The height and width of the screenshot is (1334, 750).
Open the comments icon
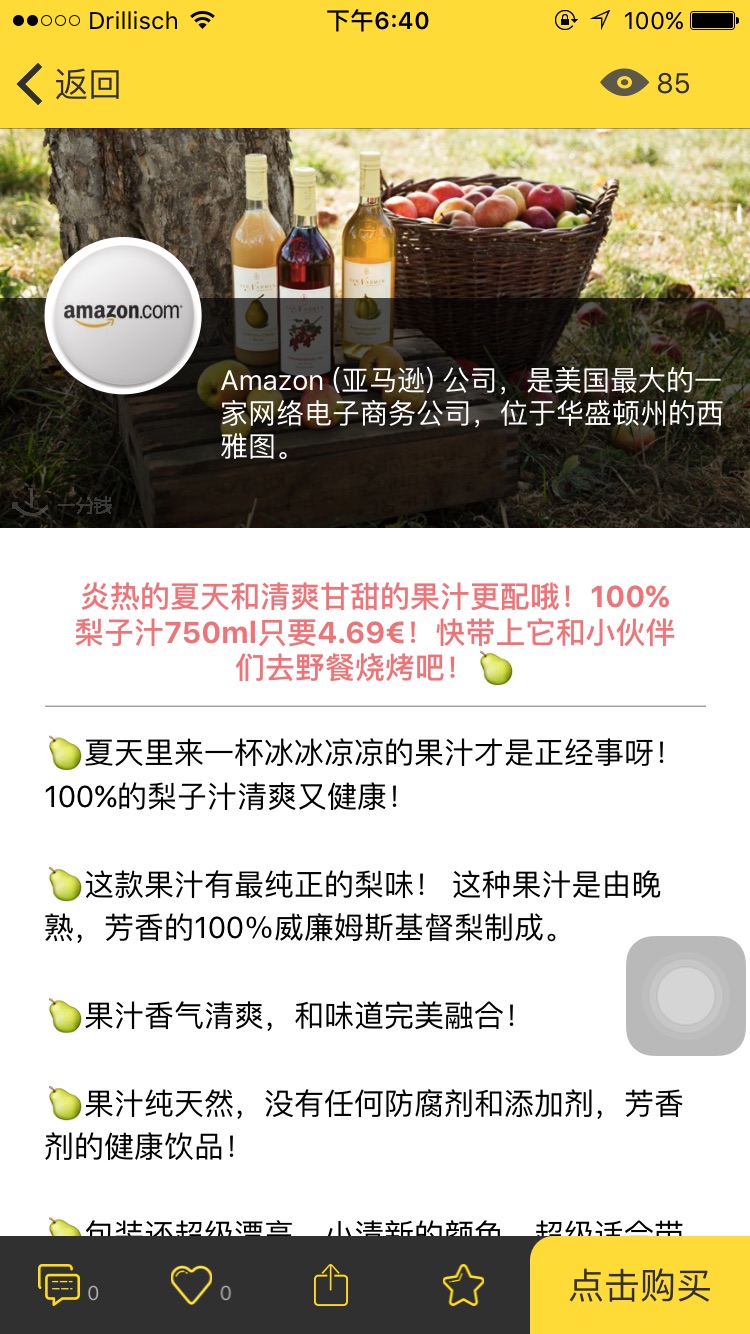tap(60, 1285)
